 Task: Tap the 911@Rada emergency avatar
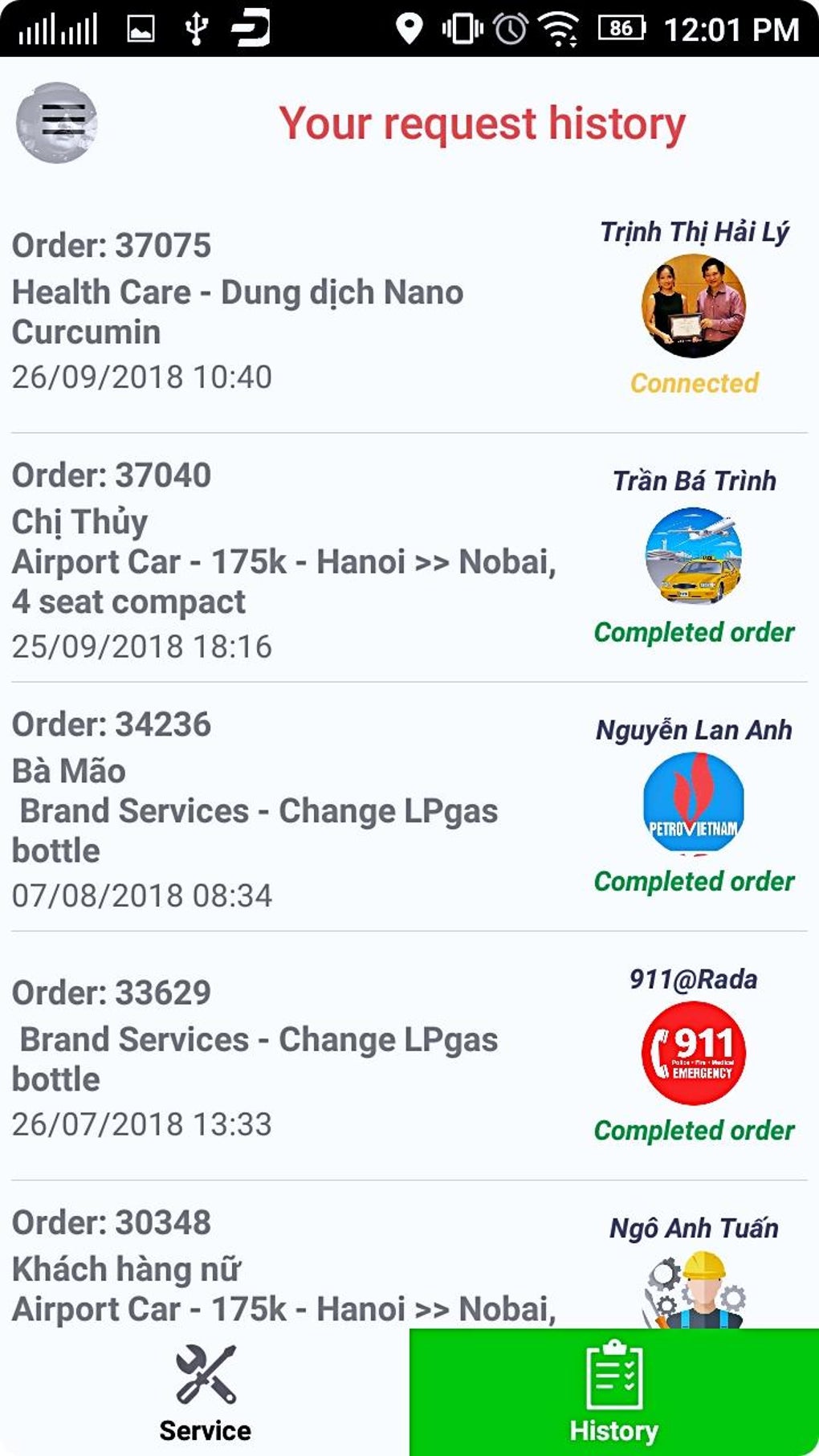coord(694,1053)
